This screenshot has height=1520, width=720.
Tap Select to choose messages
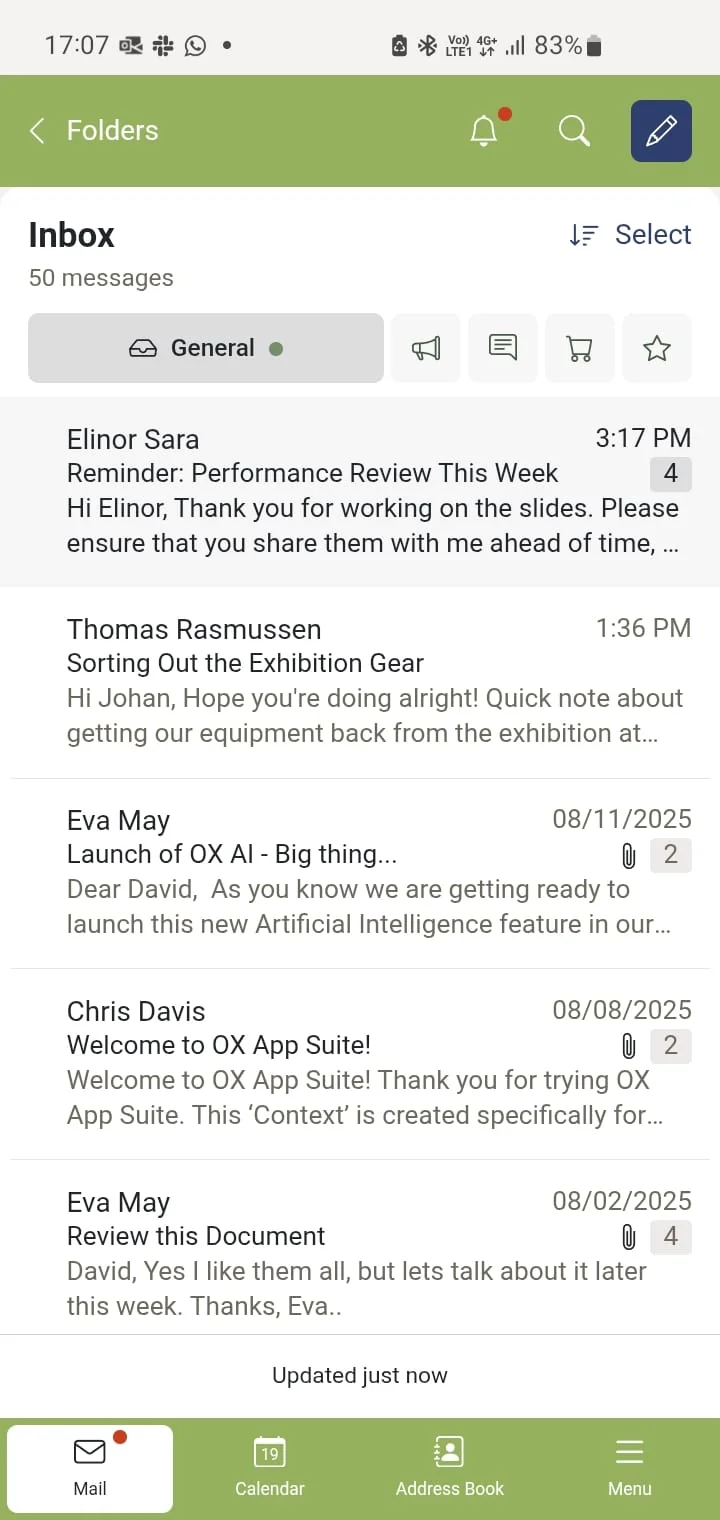point(653,235)
